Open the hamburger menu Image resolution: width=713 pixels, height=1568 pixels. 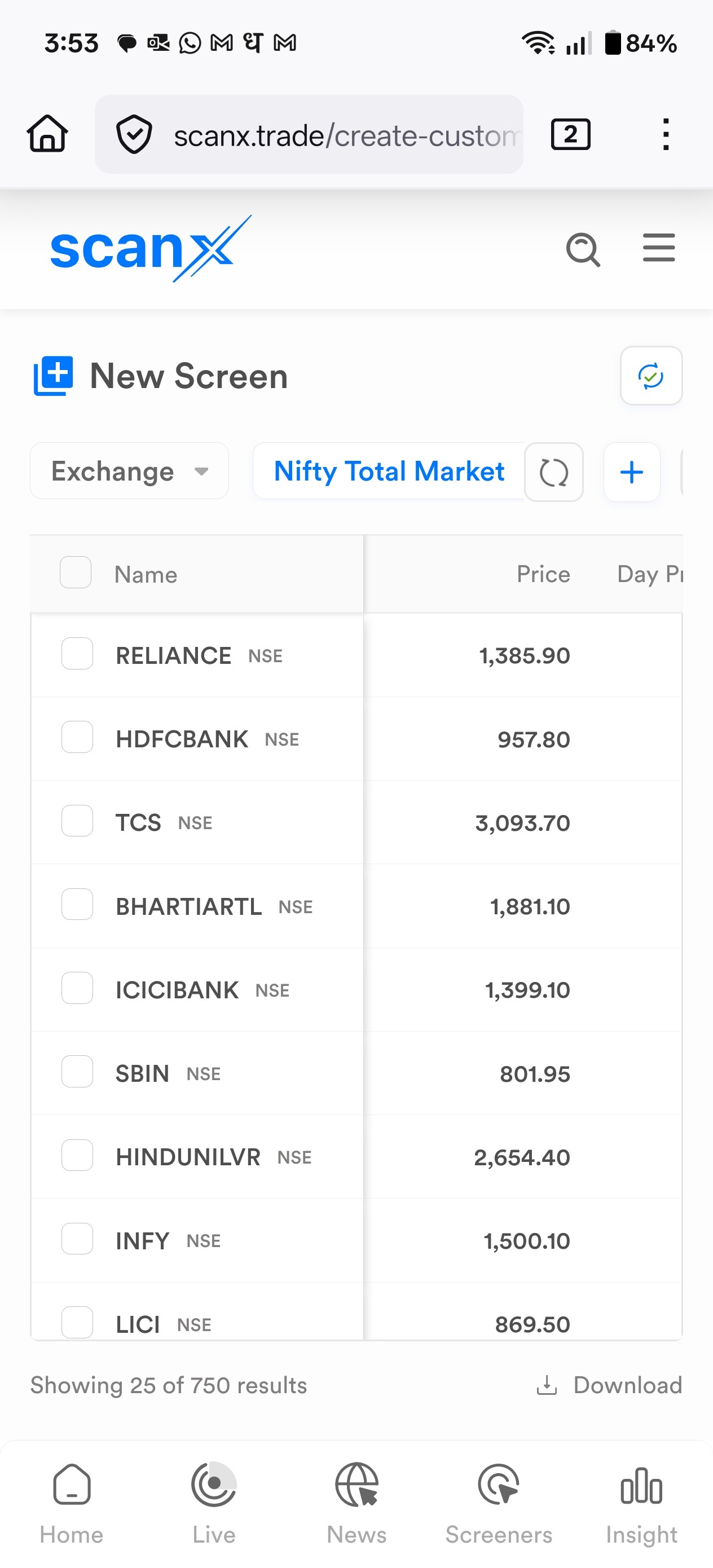[659, 248]
